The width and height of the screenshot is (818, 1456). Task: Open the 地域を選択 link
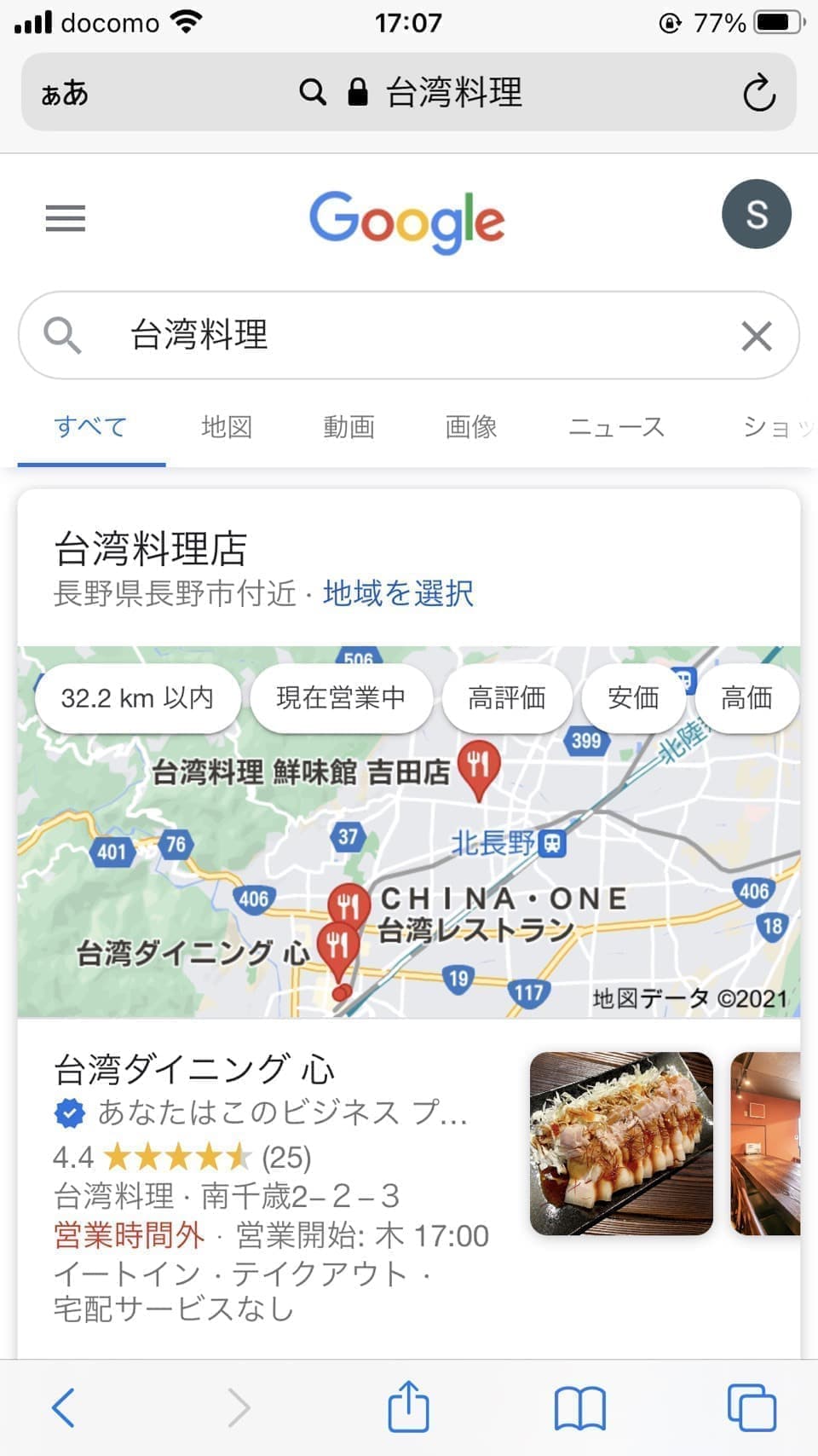[398, 593]
